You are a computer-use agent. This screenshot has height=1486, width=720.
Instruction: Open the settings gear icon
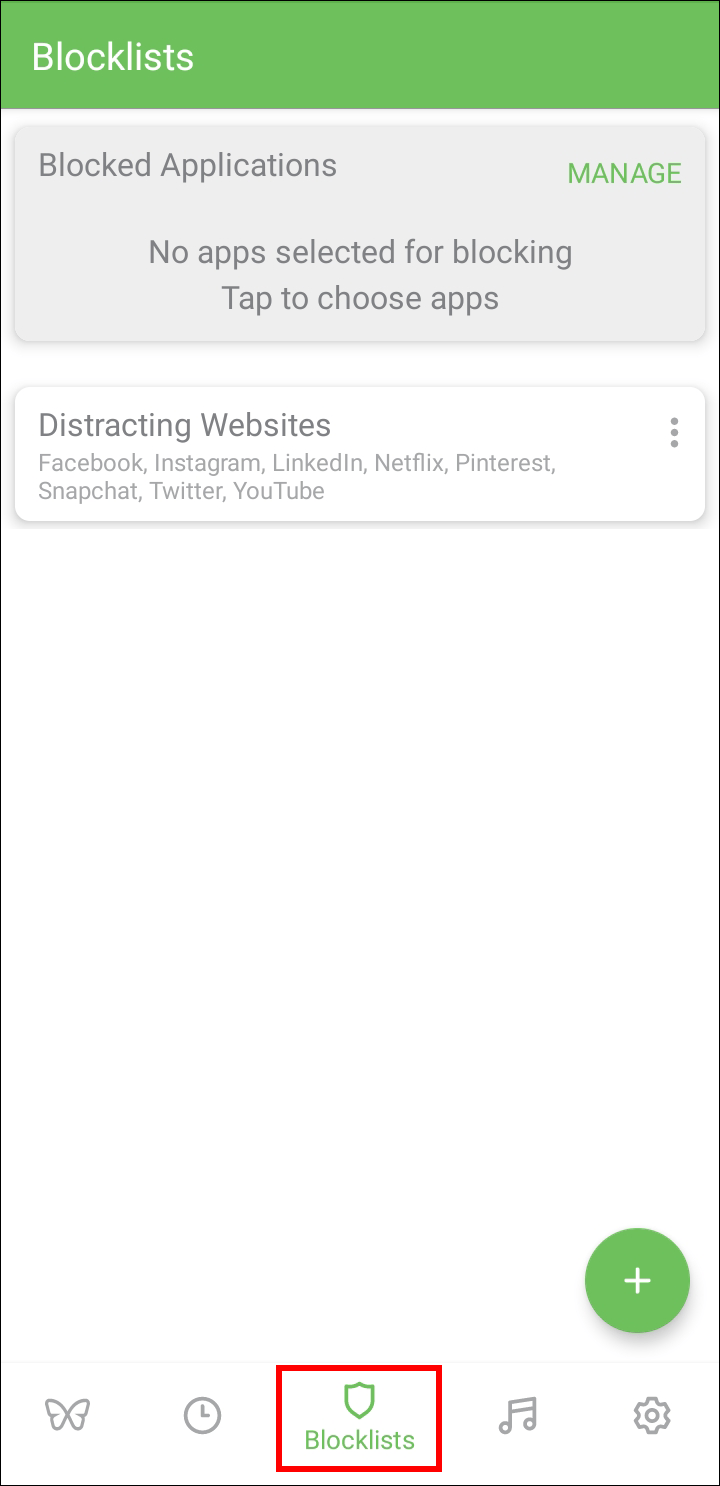point(652,1414)
